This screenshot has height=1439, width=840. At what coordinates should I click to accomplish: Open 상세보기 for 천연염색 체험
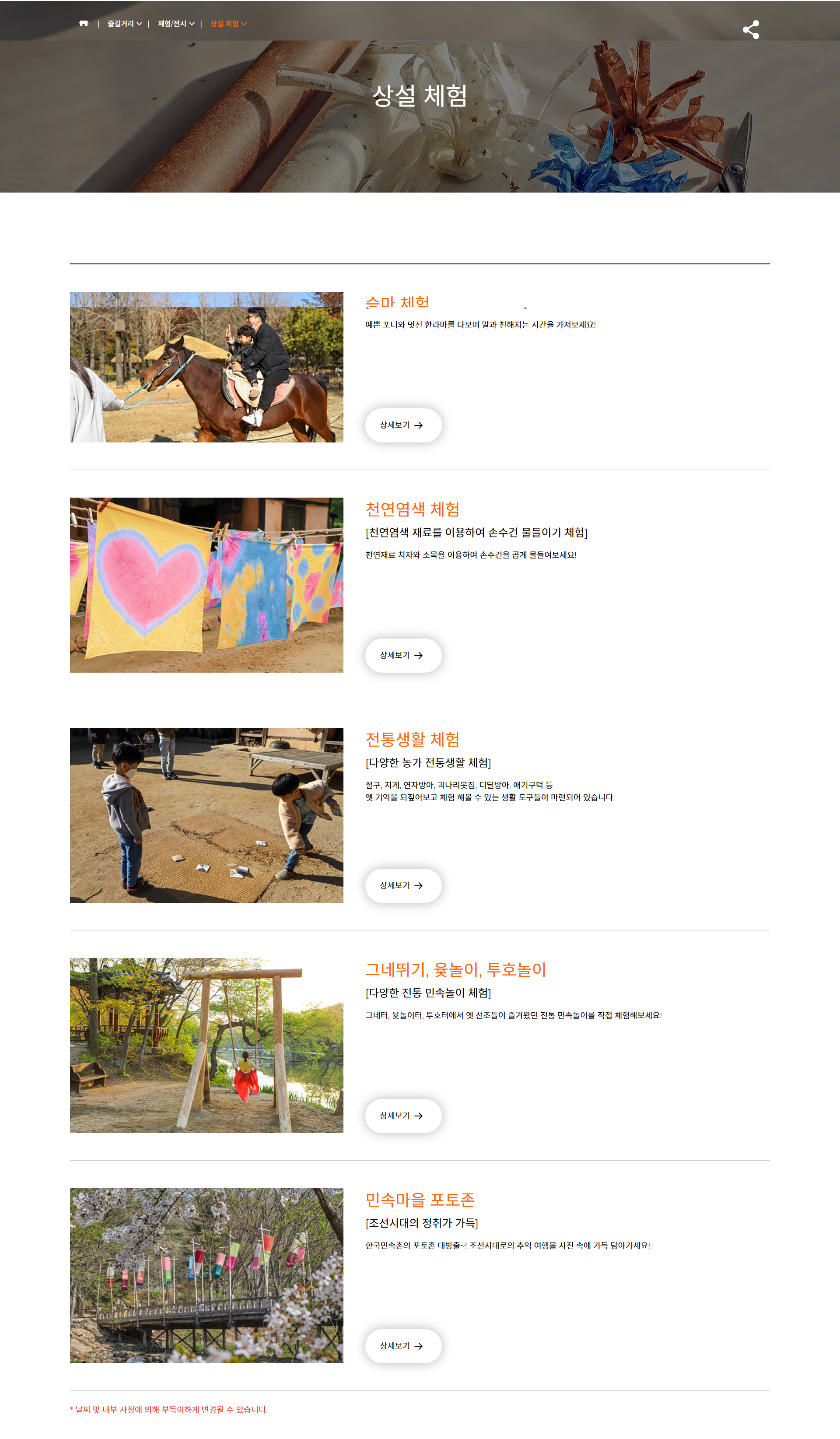403,655
